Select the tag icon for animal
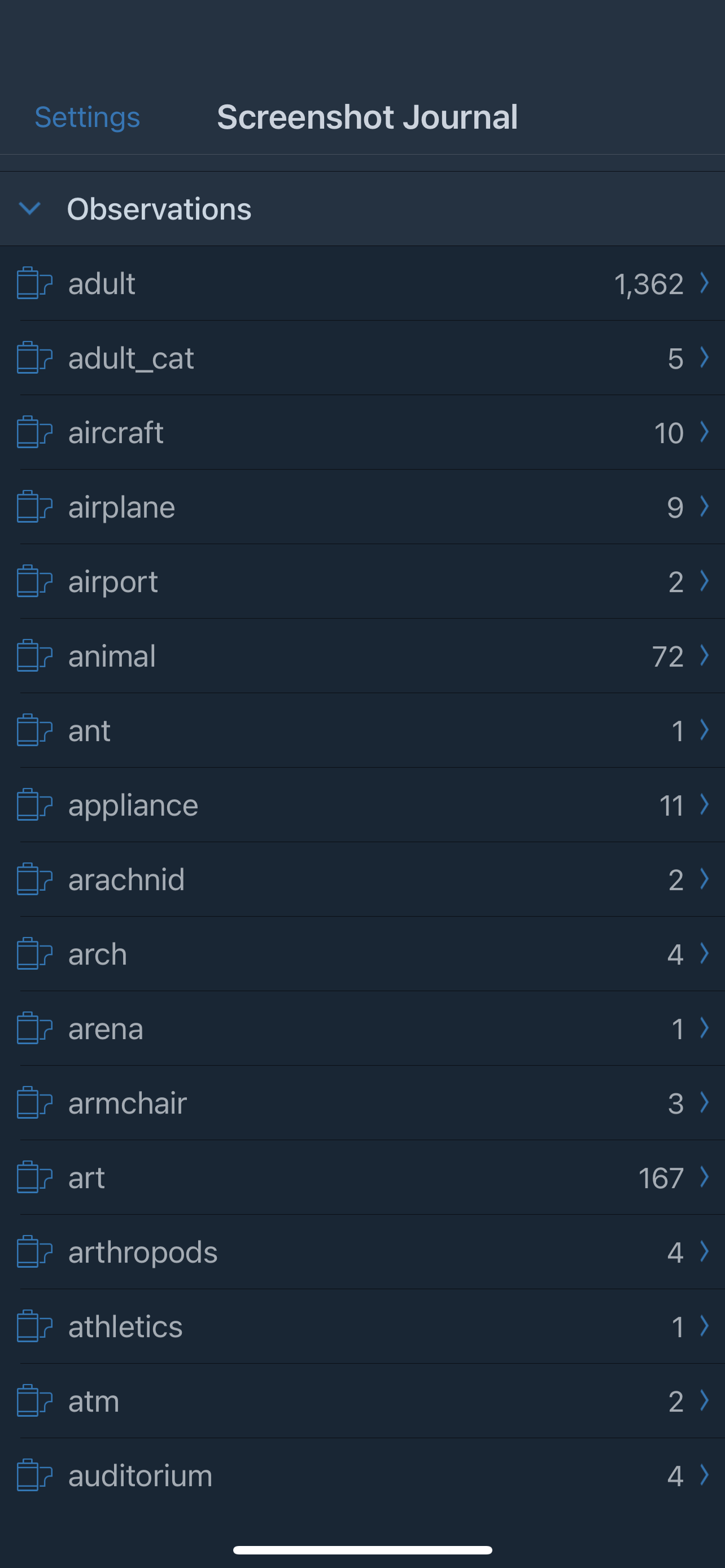The image size is (725, 1568). [34, 655]
